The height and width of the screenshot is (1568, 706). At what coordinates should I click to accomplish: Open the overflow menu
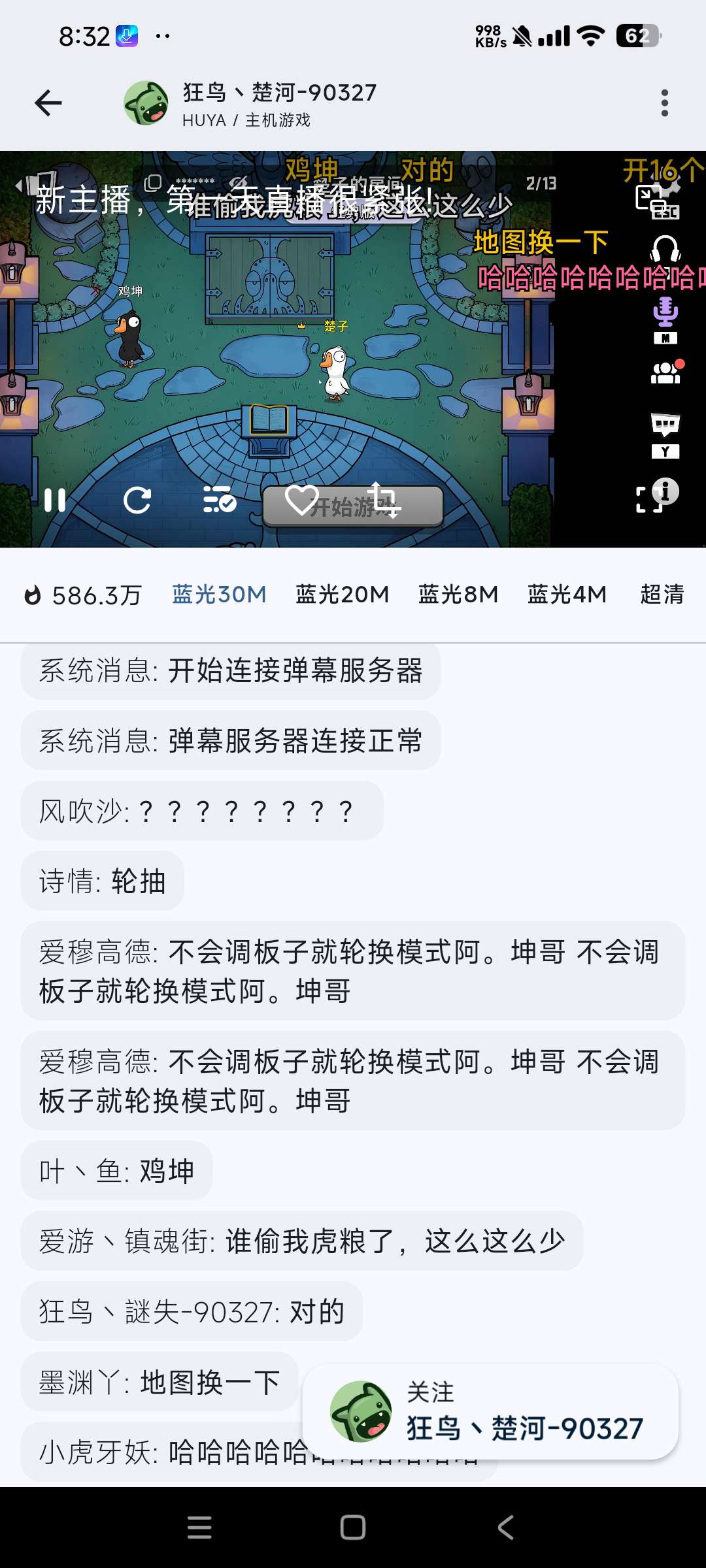click(664, 103)
